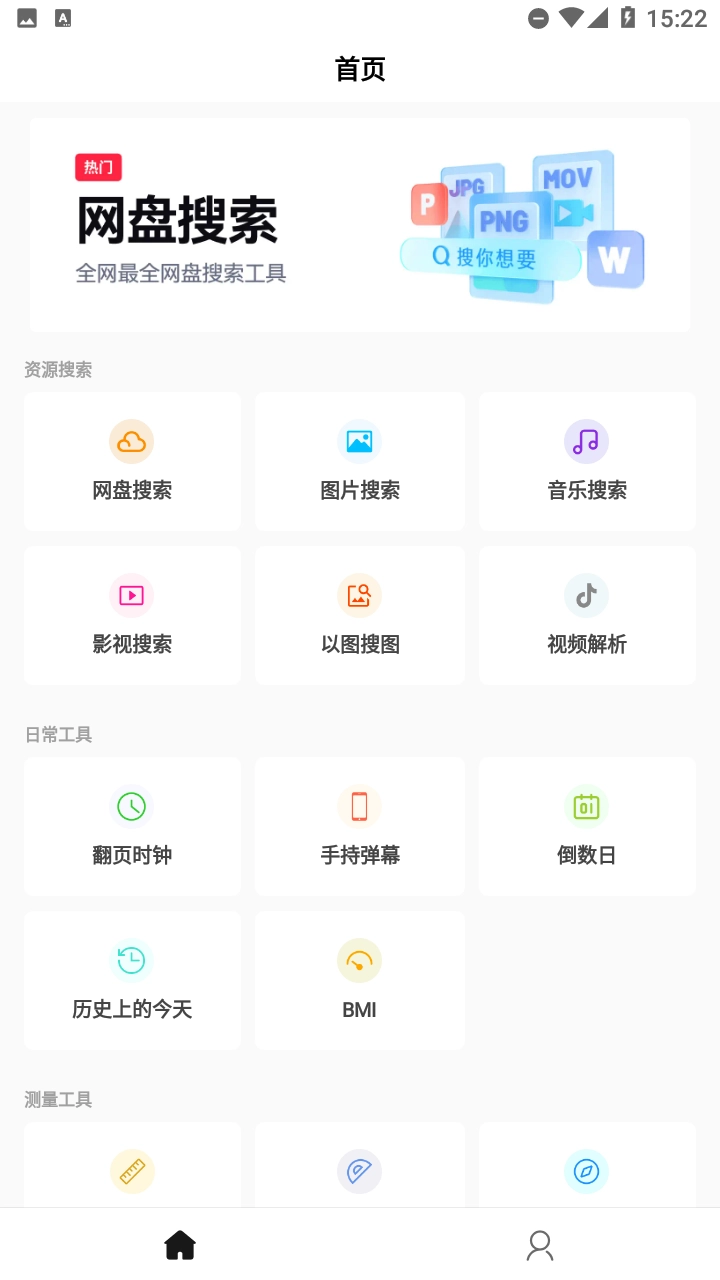Open the 翻页时钟 flip clock
The width and height of the screenshot is (720, 1280).
point(132,826)
